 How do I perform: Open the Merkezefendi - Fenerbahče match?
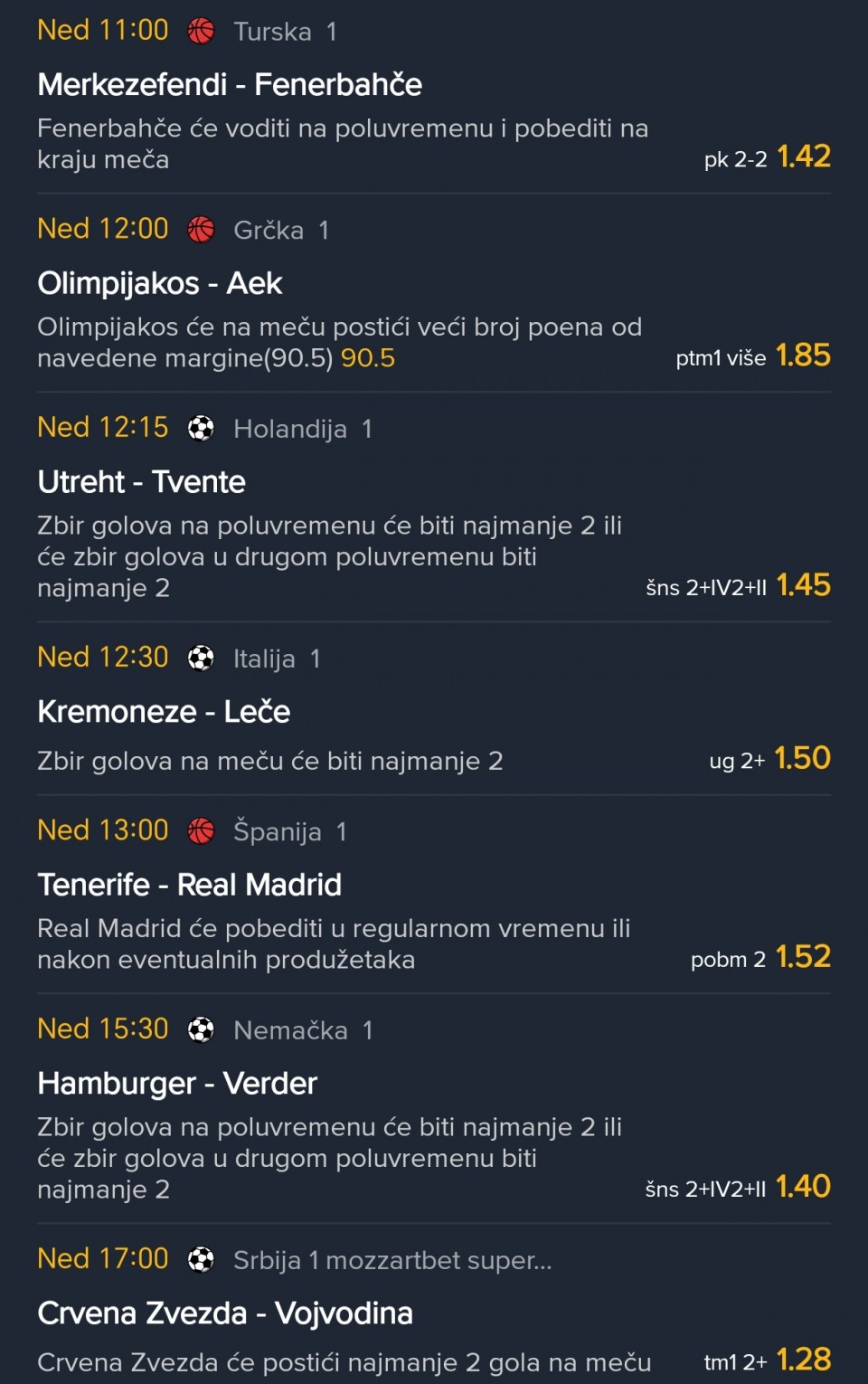point(230,85)
